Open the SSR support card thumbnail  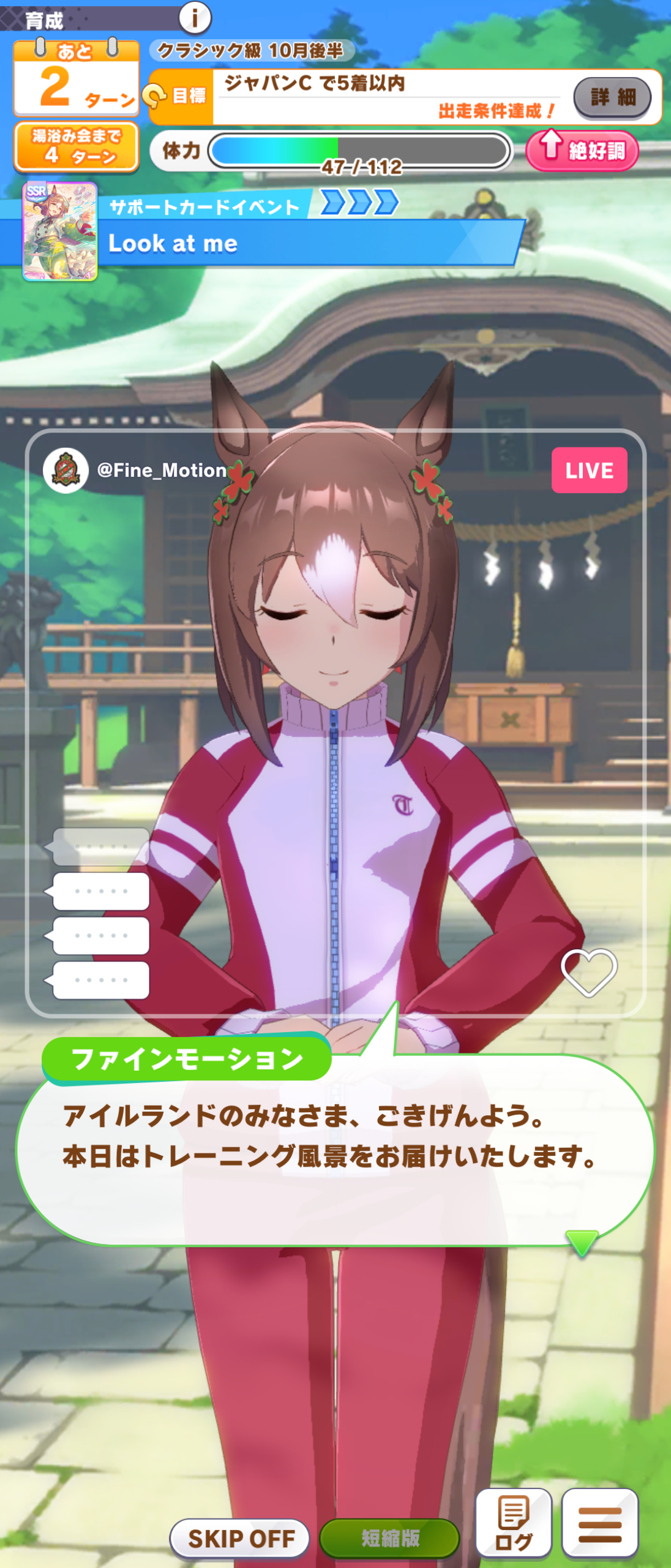point(60,232)
